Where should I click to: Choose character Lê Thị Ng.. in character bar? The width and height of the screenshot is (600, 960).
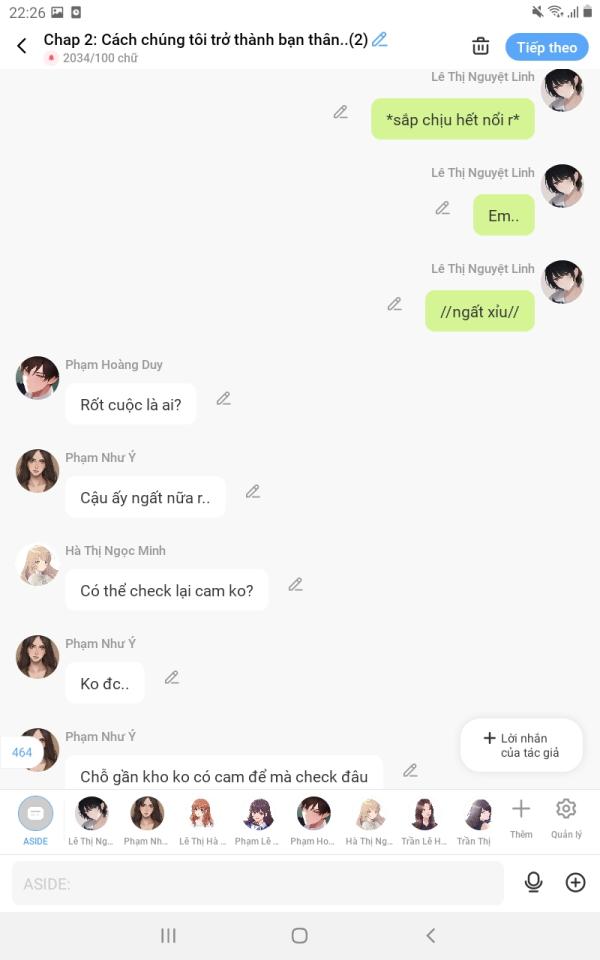(x=91, y=821)
